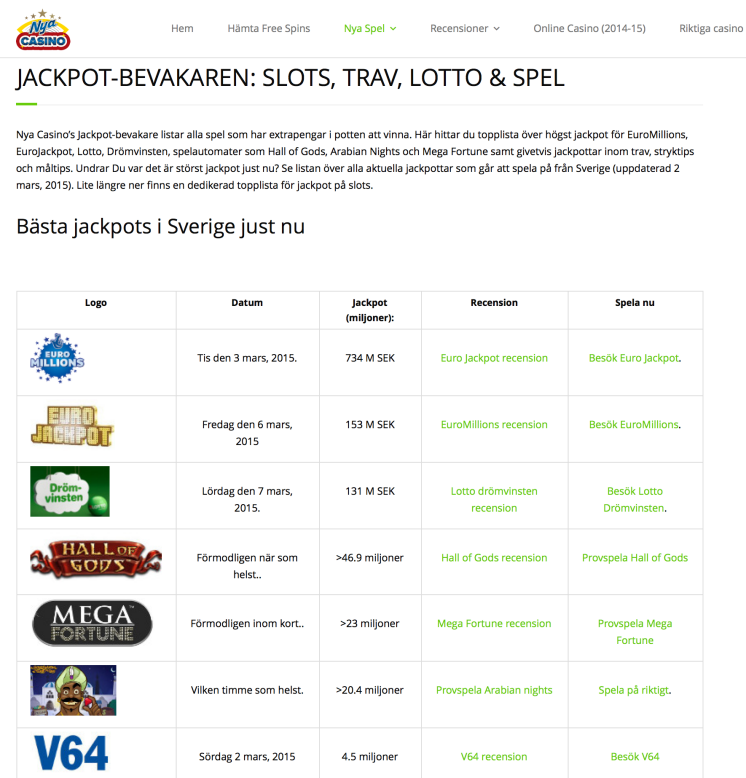This screenshot has width=746, height=778.
Task: Visit Besök Euro Jackpot link
Action: 633,358
